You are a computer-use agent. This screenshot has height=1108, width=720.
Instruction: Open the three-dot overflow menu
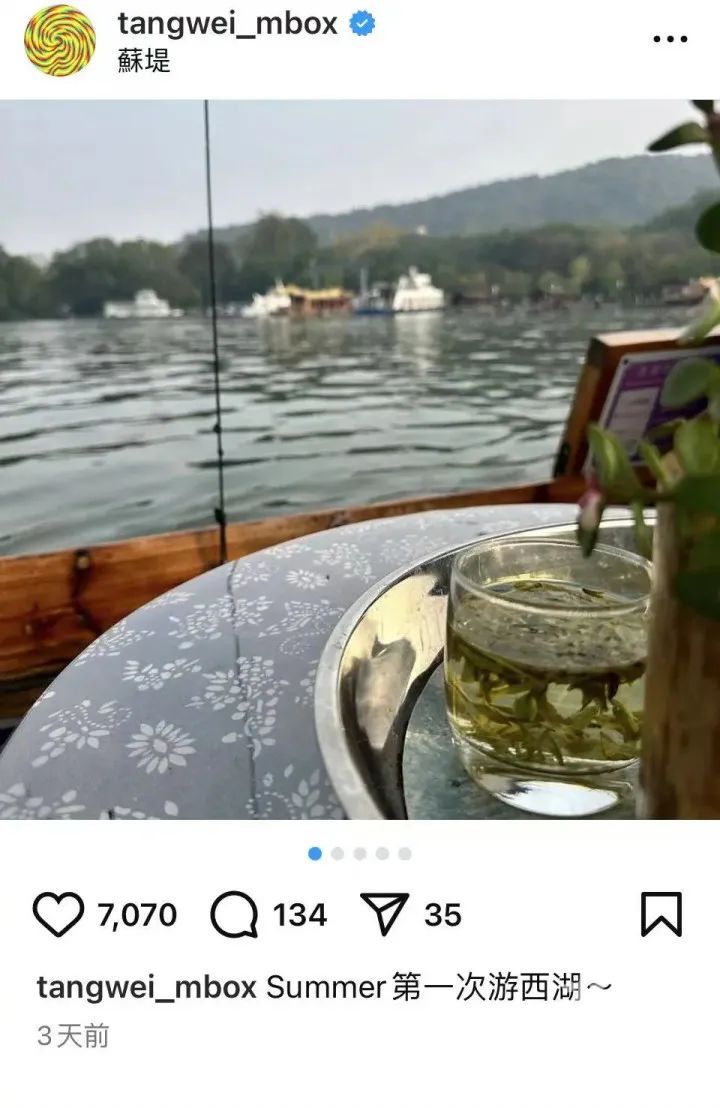coord(670,39)
